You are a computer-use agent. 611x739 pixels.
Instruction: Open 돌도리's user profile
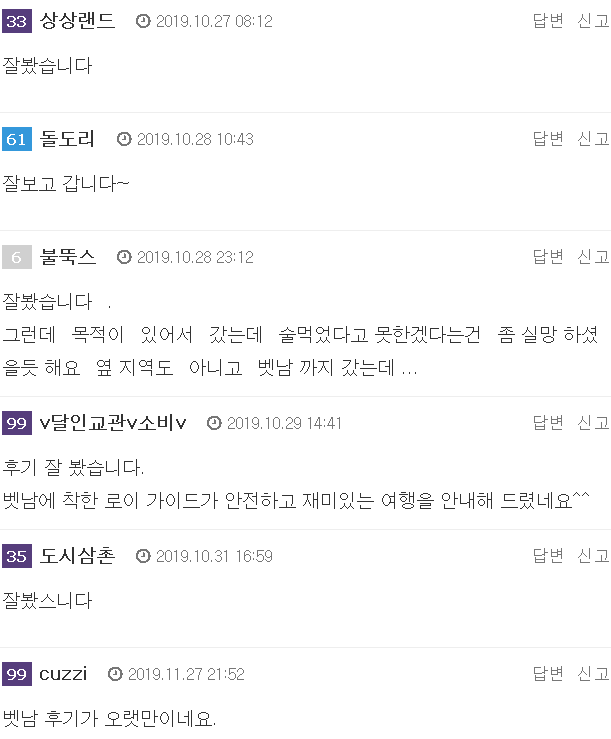pyautogui.click(x=67, y=139)
